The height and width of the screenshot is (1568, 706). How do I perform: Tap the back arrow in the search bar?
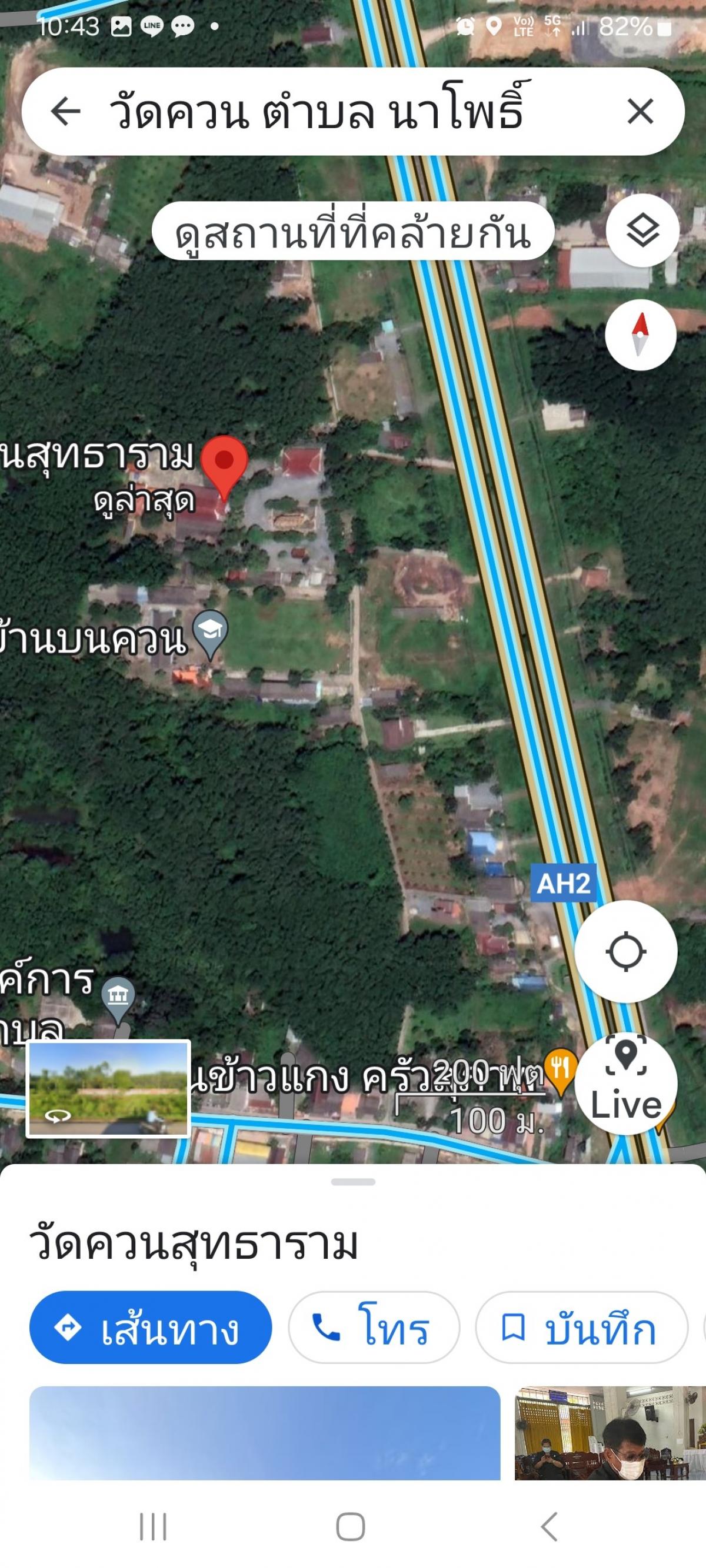pyautogui.click(x=65, y=111)
